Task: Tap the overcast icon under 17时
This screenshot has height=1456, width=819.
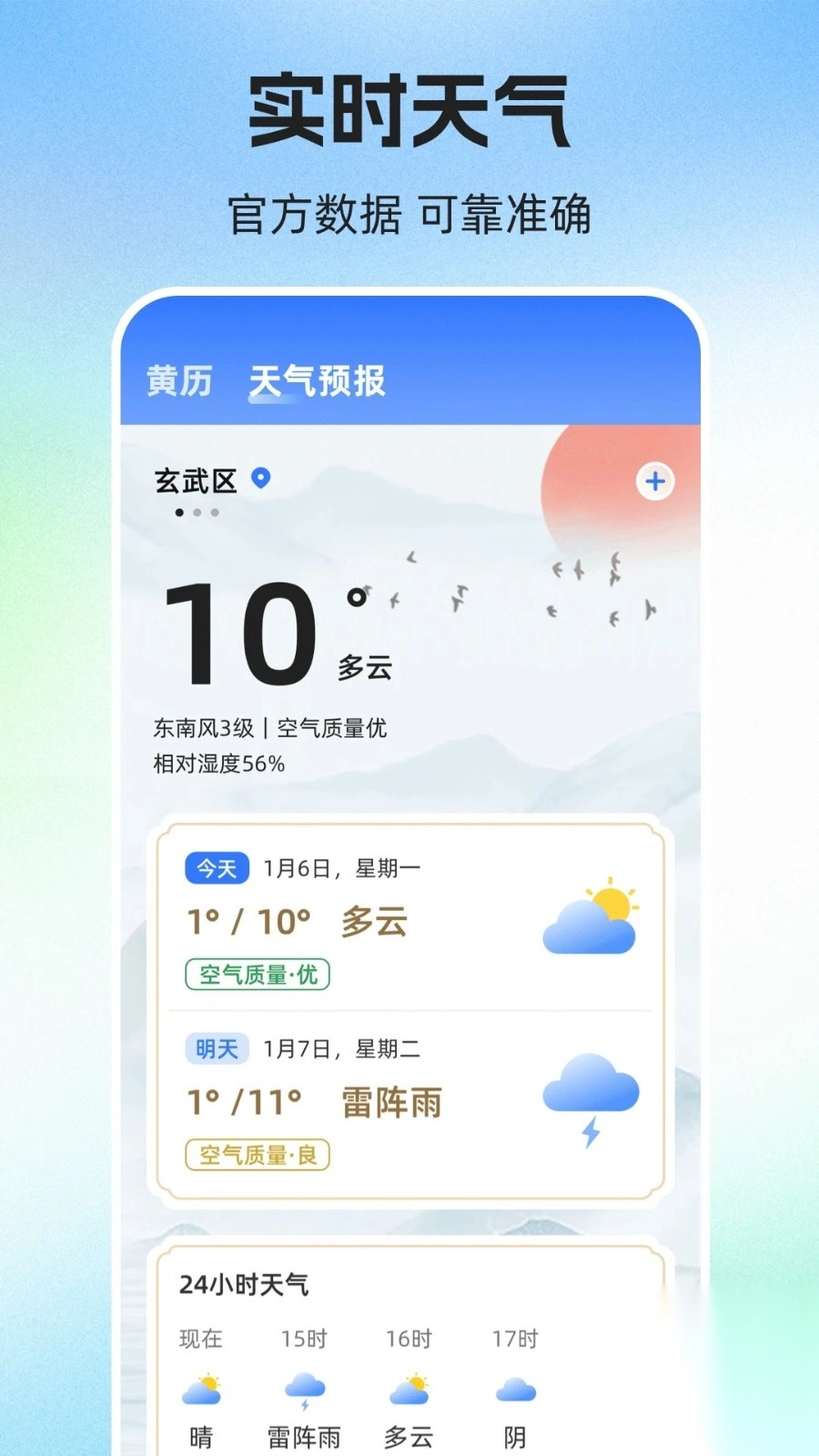Action: tap(515, 1386)
